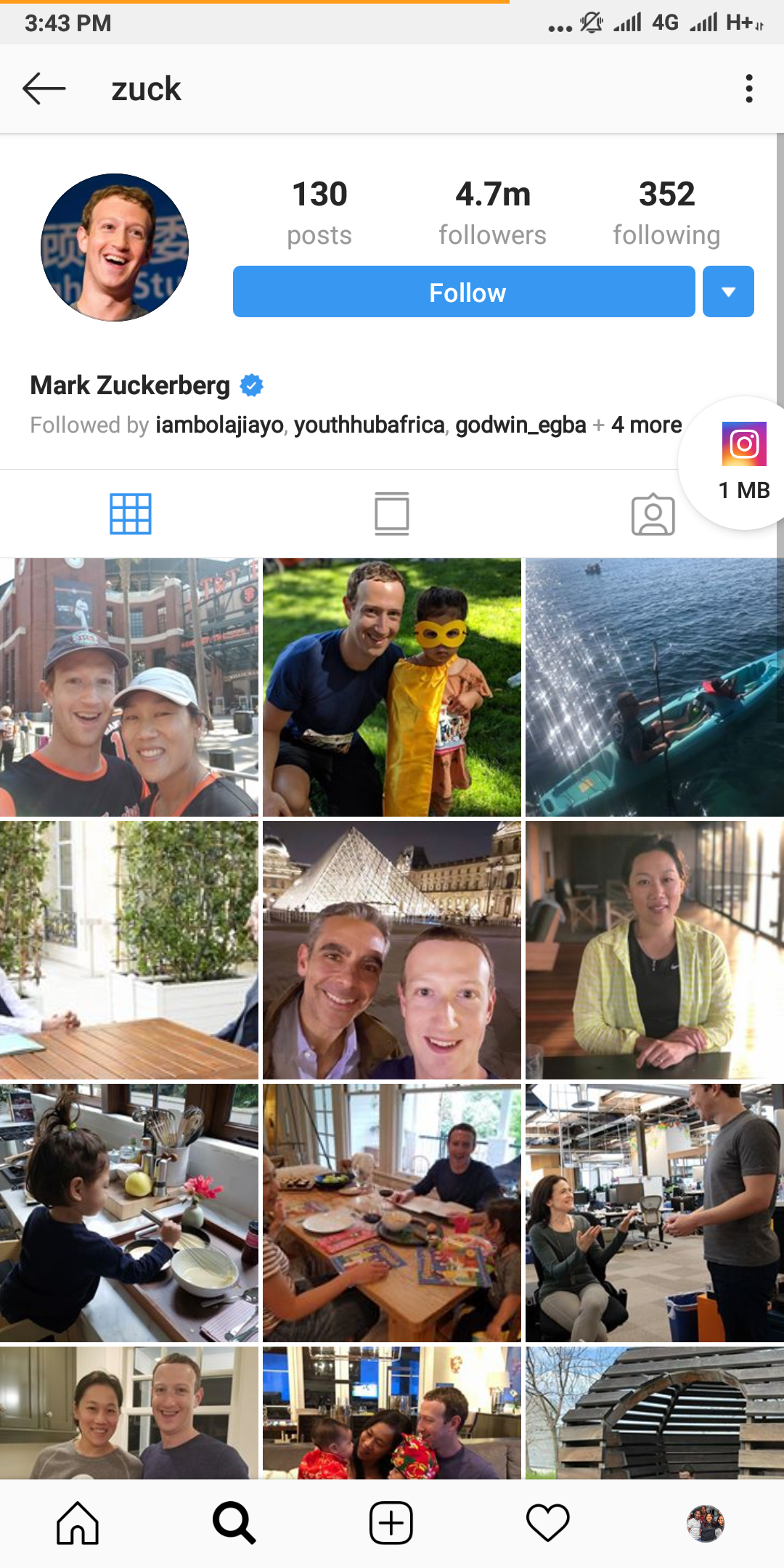Open the three-dot overflow menu
The height and width of the screenshot is (1568, 784).
(x=749, y=89)
